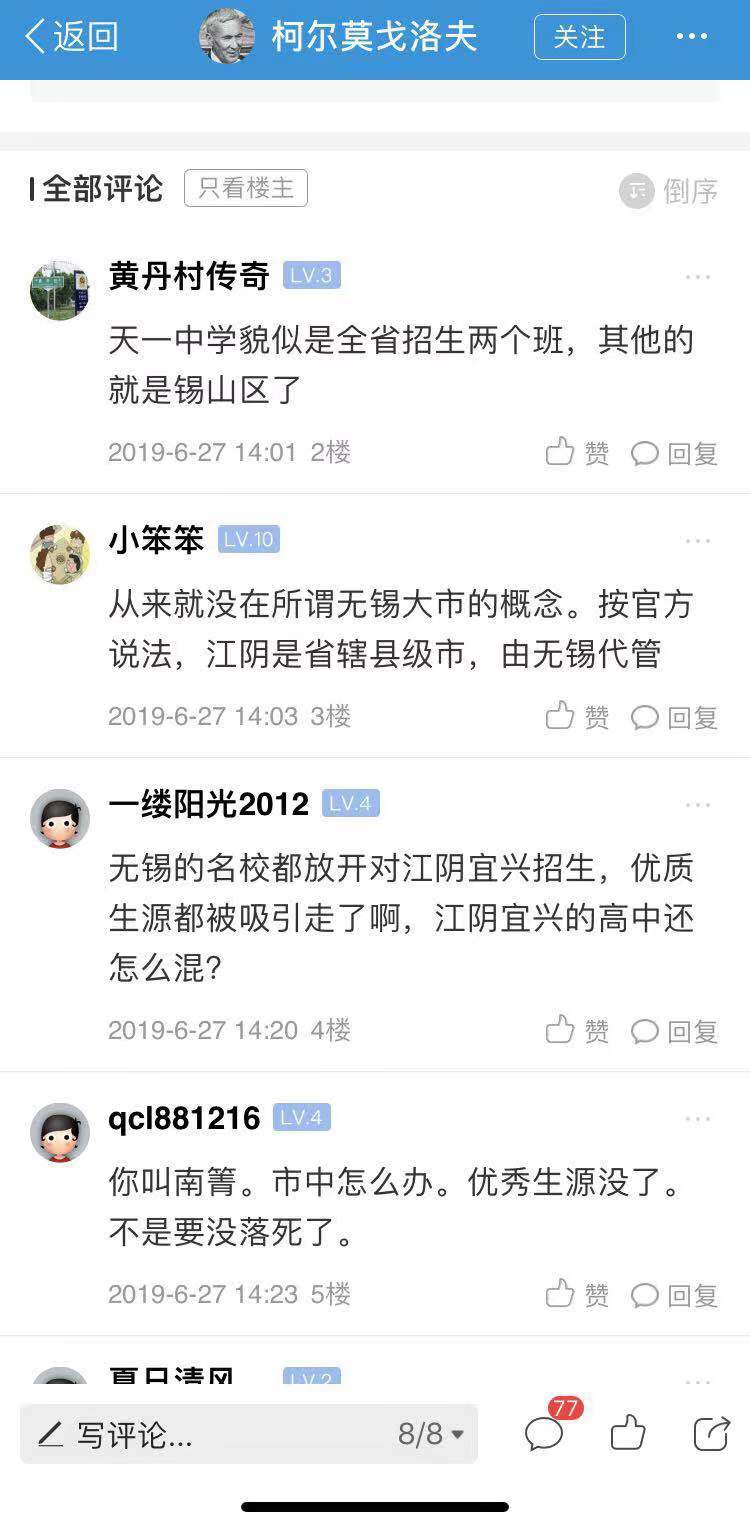Tap 返回 to go back

click(x=70, y=37)
